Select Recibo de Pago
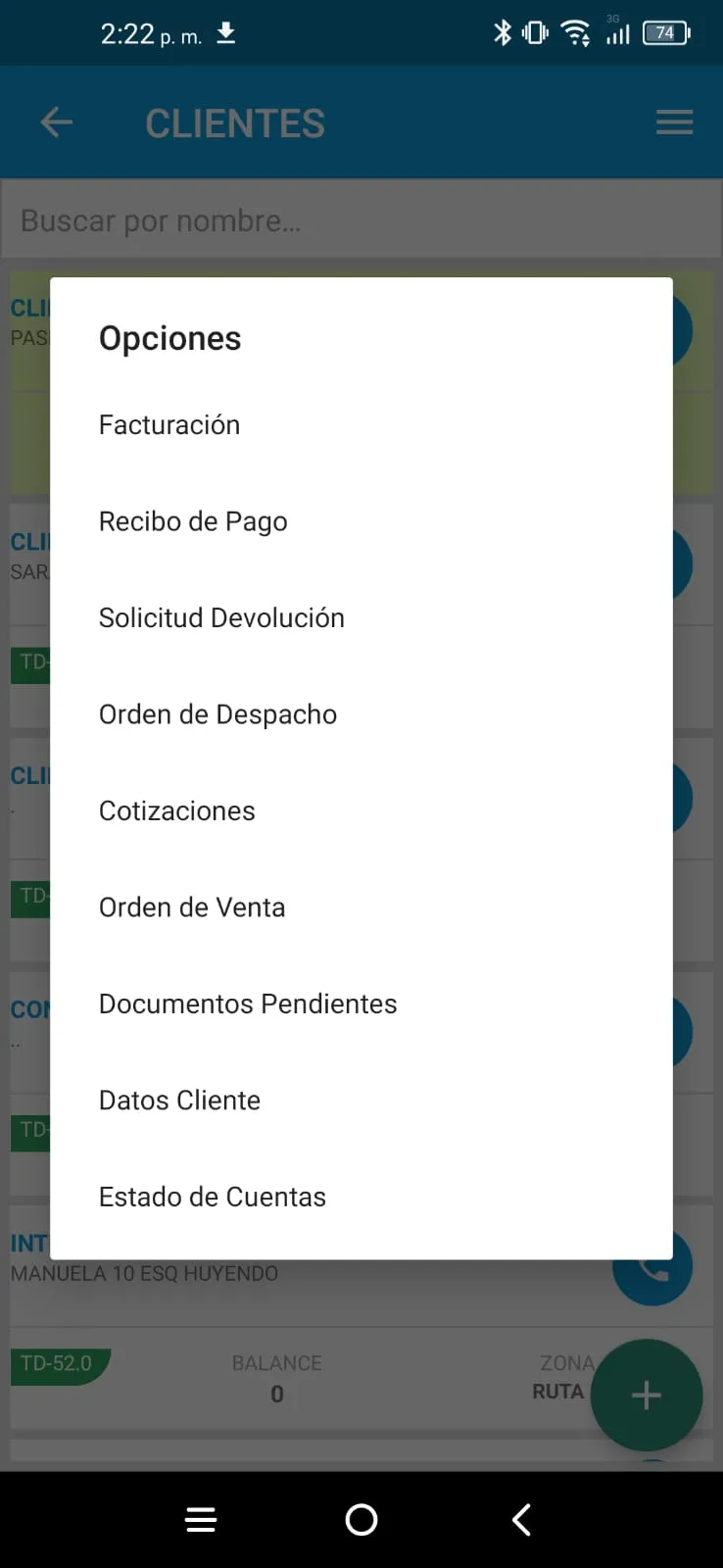The height and width of the screenshot is (1568, 723). coord(193,521)
